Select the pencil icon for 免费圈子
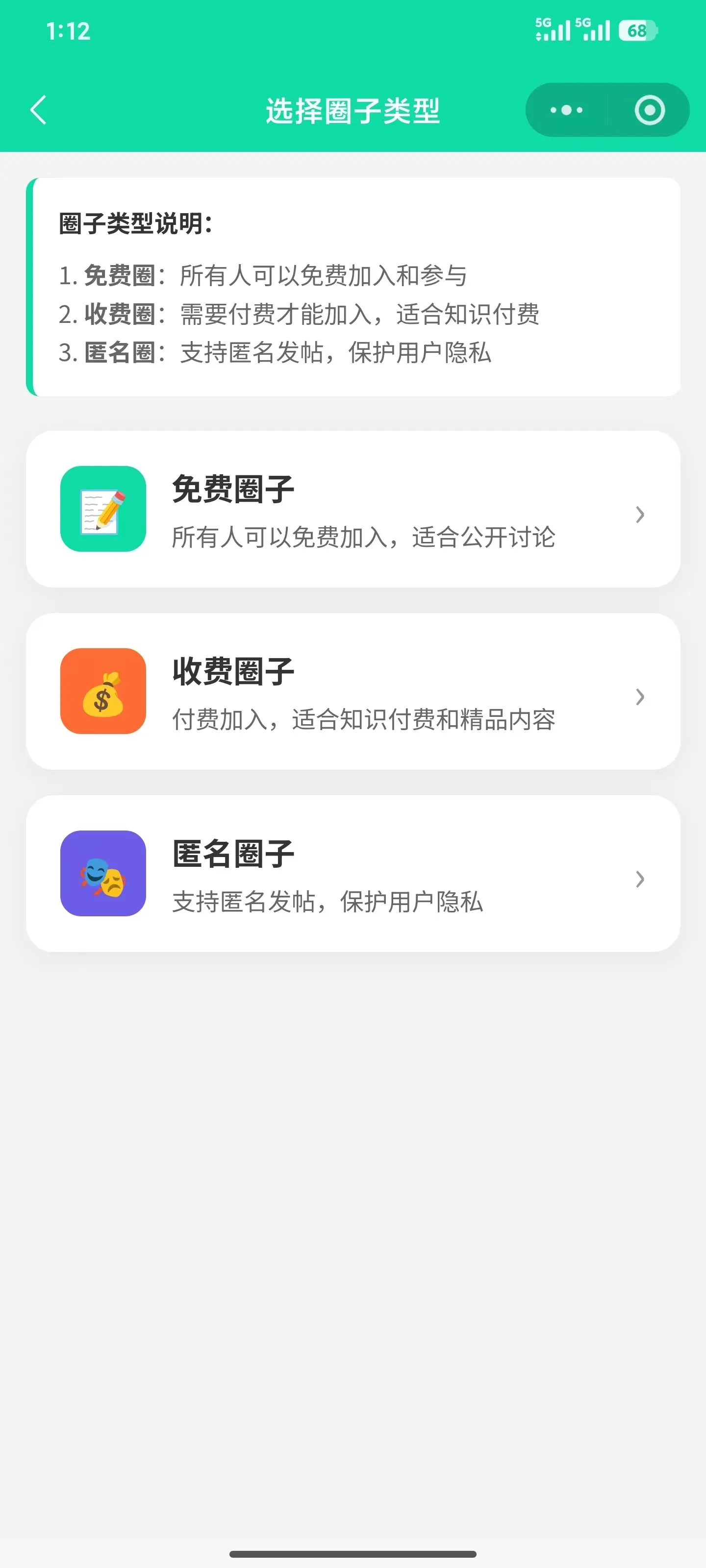Image resolution: width=706 pixels, height=1568 pixels. [x=102, y=510]
